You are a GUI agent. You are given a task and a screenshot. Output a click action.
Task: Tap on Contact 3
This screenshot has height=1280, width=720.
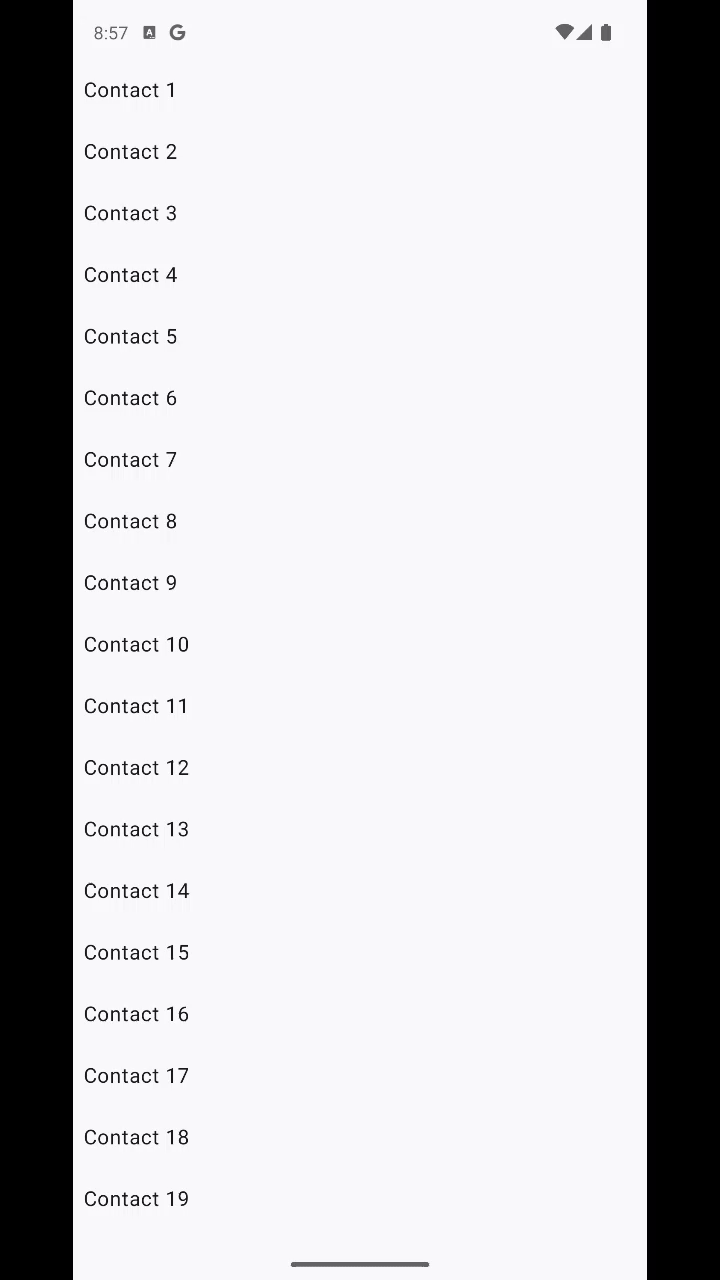tap(130, 213)
